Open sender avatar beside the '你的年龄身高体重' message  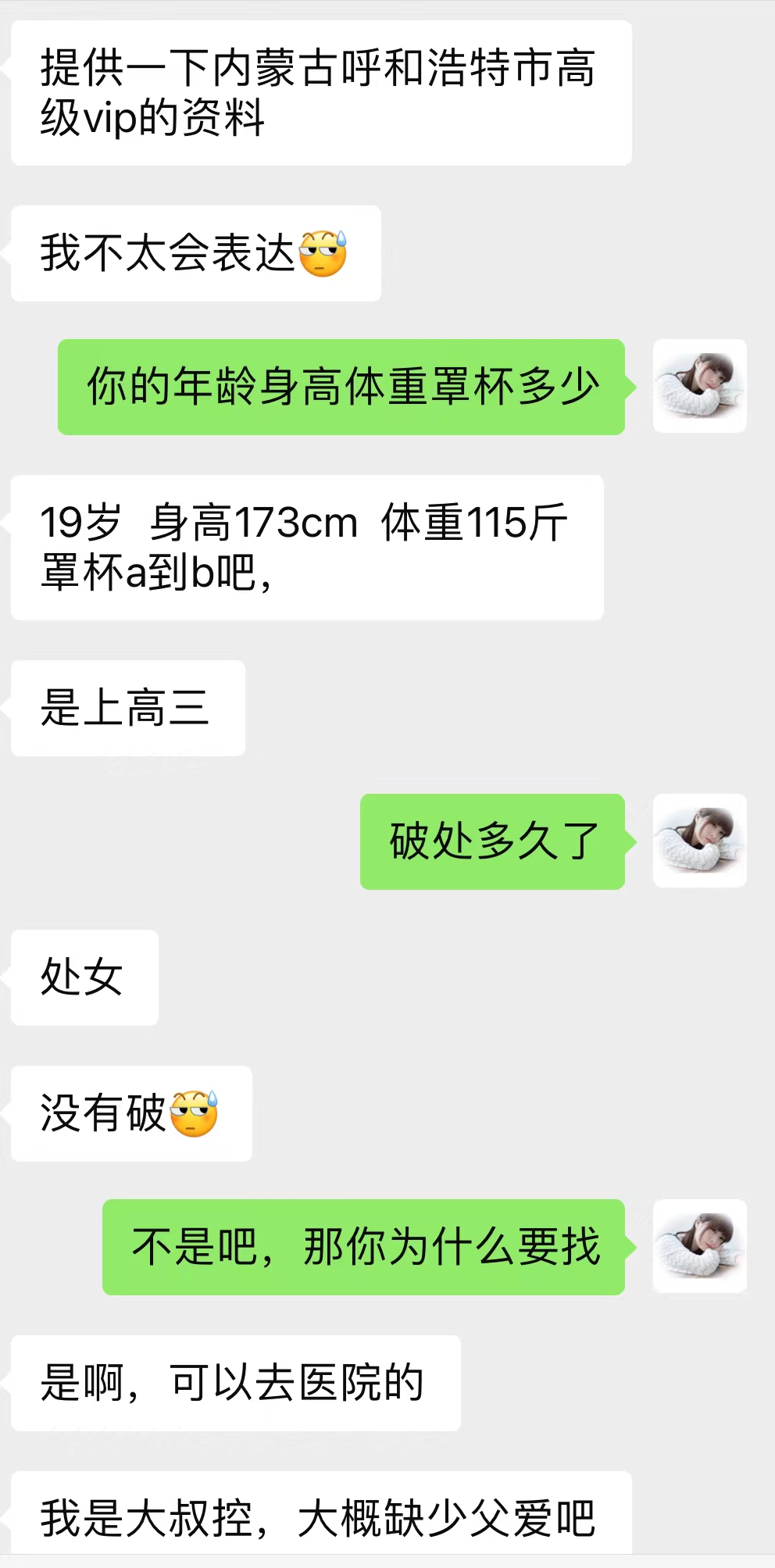[x=699, y=386]
